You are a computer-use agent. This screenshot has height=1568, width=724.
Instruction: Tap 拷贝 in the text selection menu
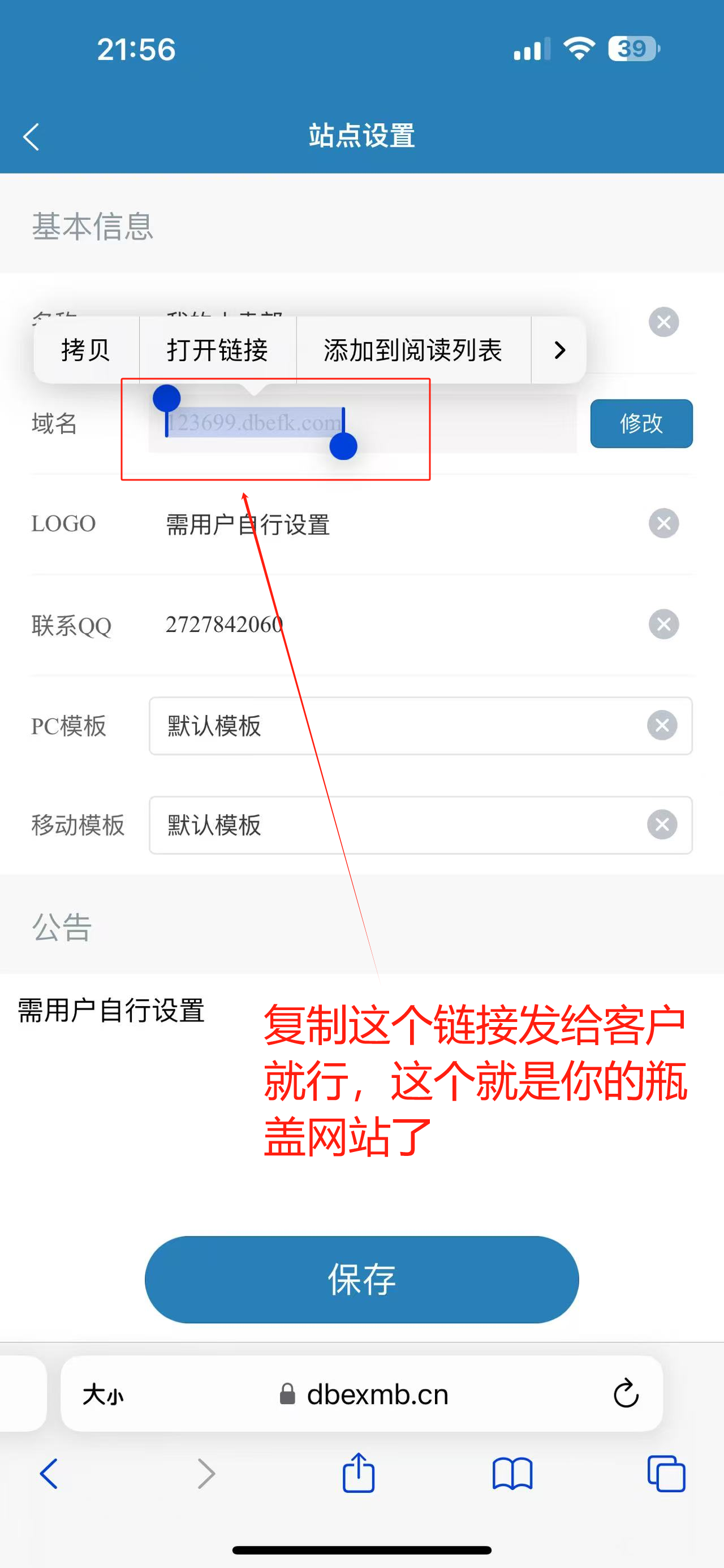pyautogui.click(x=86, y=350)
